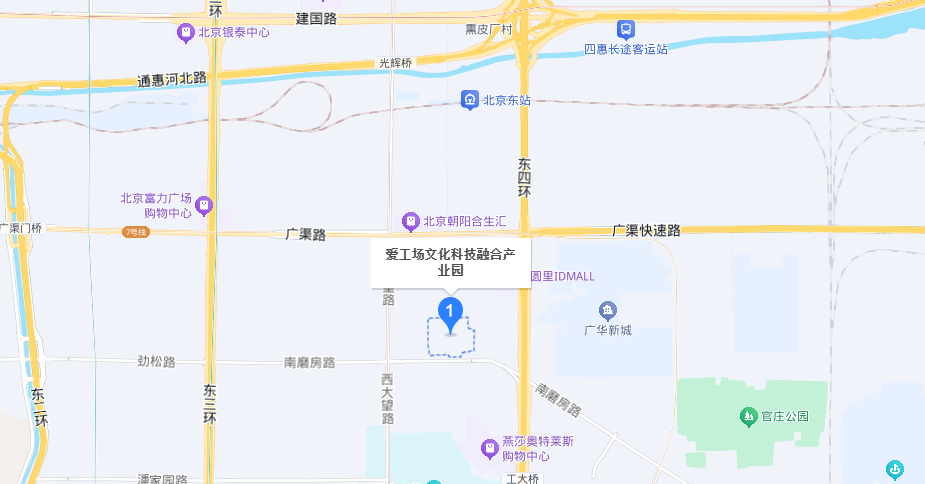925x484 pixels.
Task: Select the 官庄公园 park marker
Action: 747,415
